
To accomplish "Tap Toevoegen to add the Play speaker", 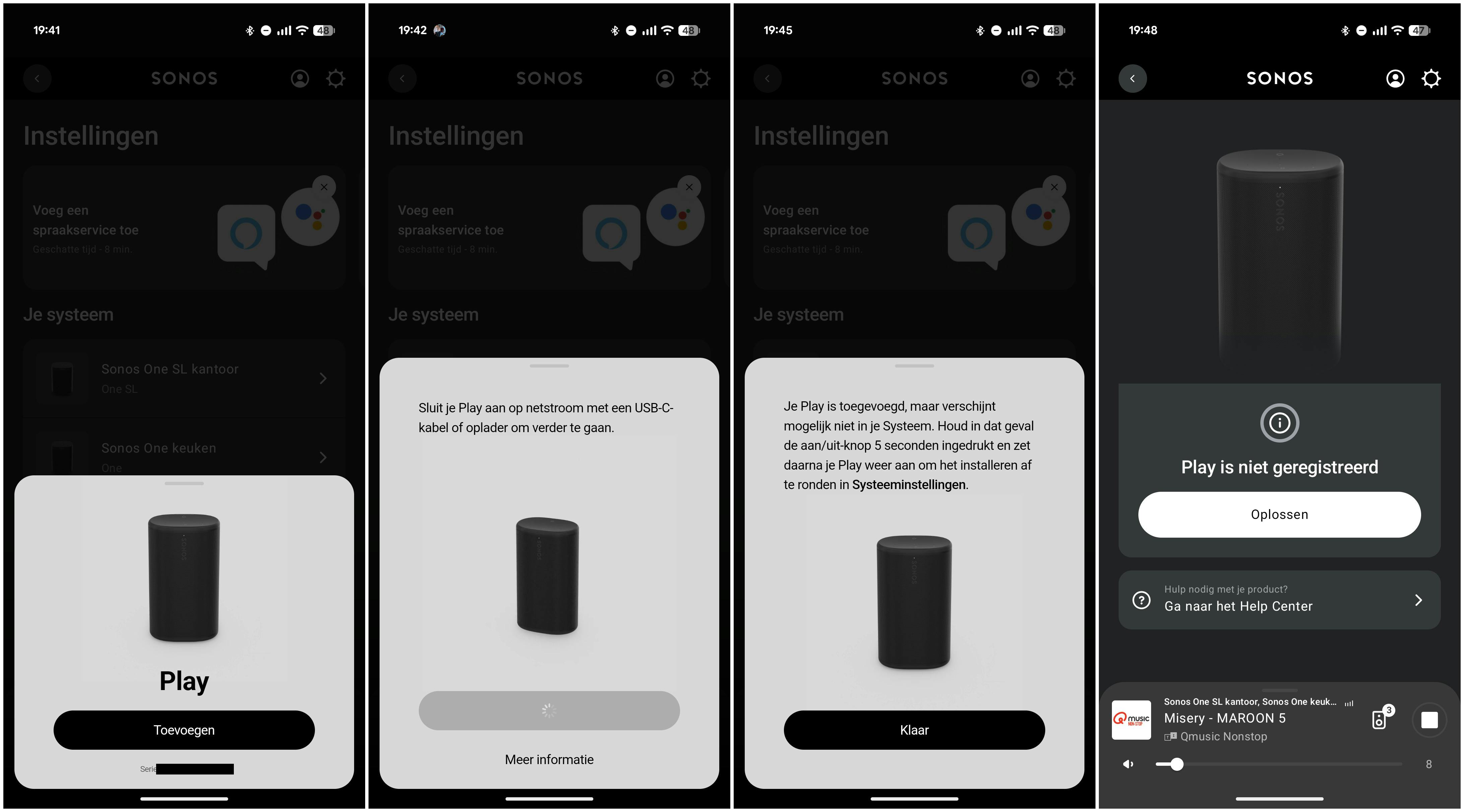I will [x=184, y=730].
